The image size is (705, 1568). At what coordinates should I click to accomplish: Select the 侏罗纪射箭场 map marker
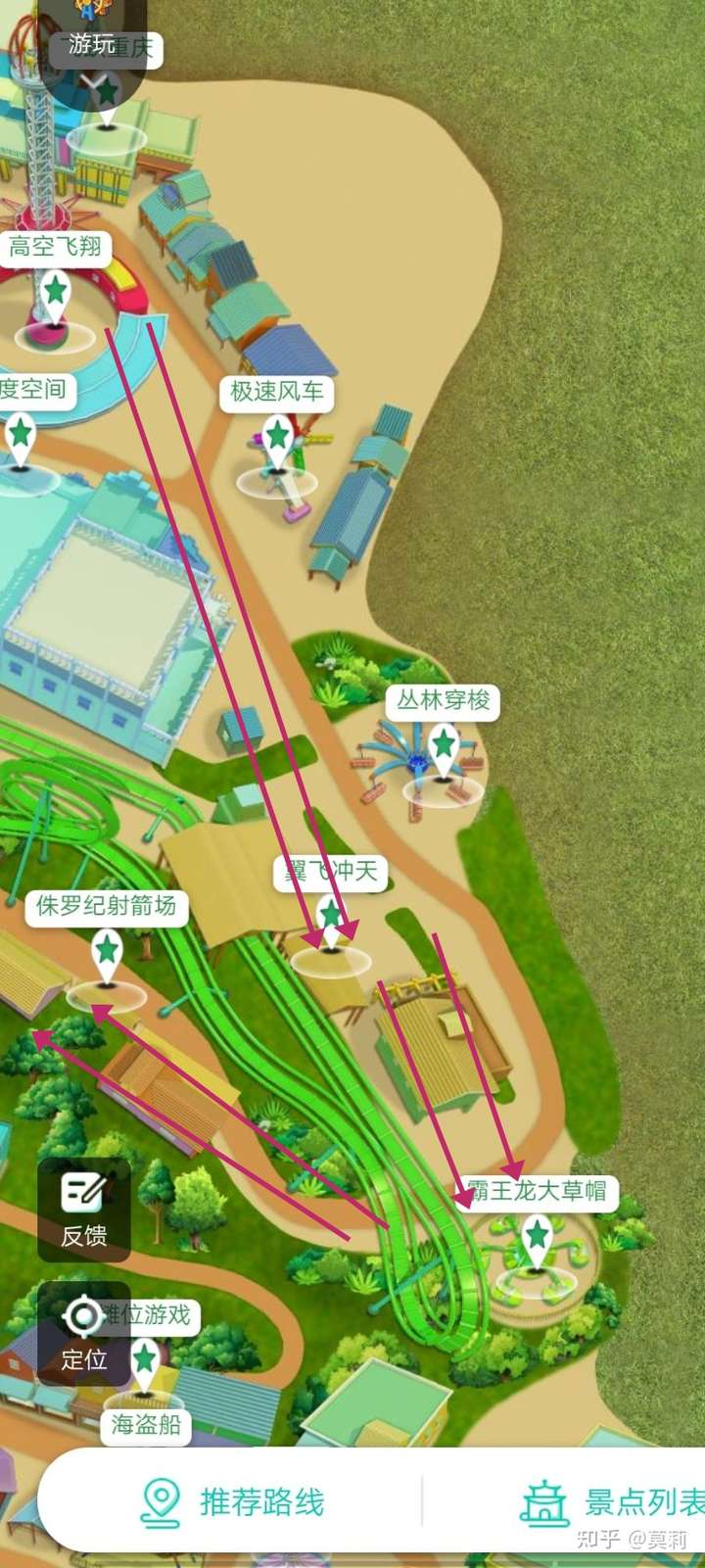[x=107, y=951]
